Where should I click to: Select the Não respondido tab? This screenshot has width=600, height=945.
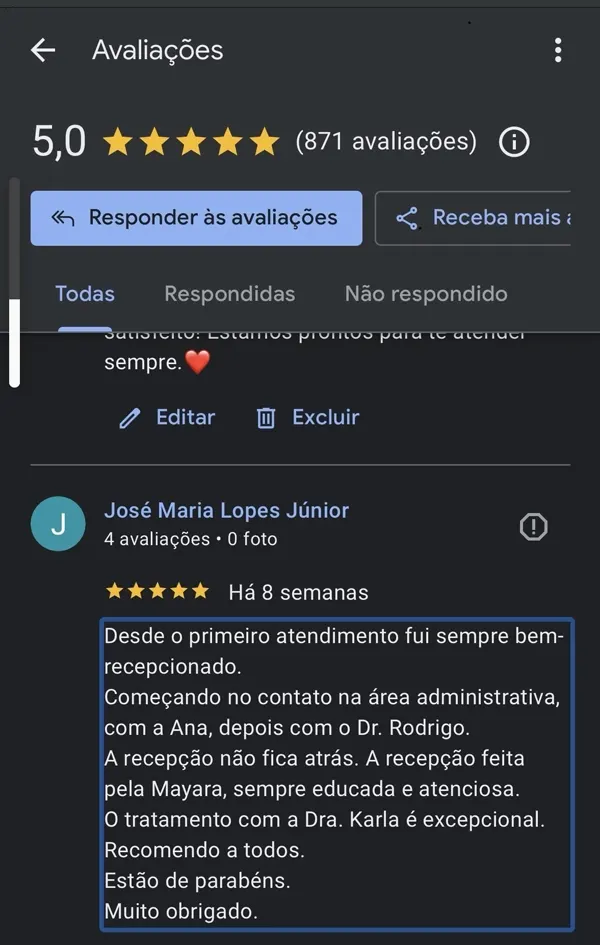[x=426, y=294]
